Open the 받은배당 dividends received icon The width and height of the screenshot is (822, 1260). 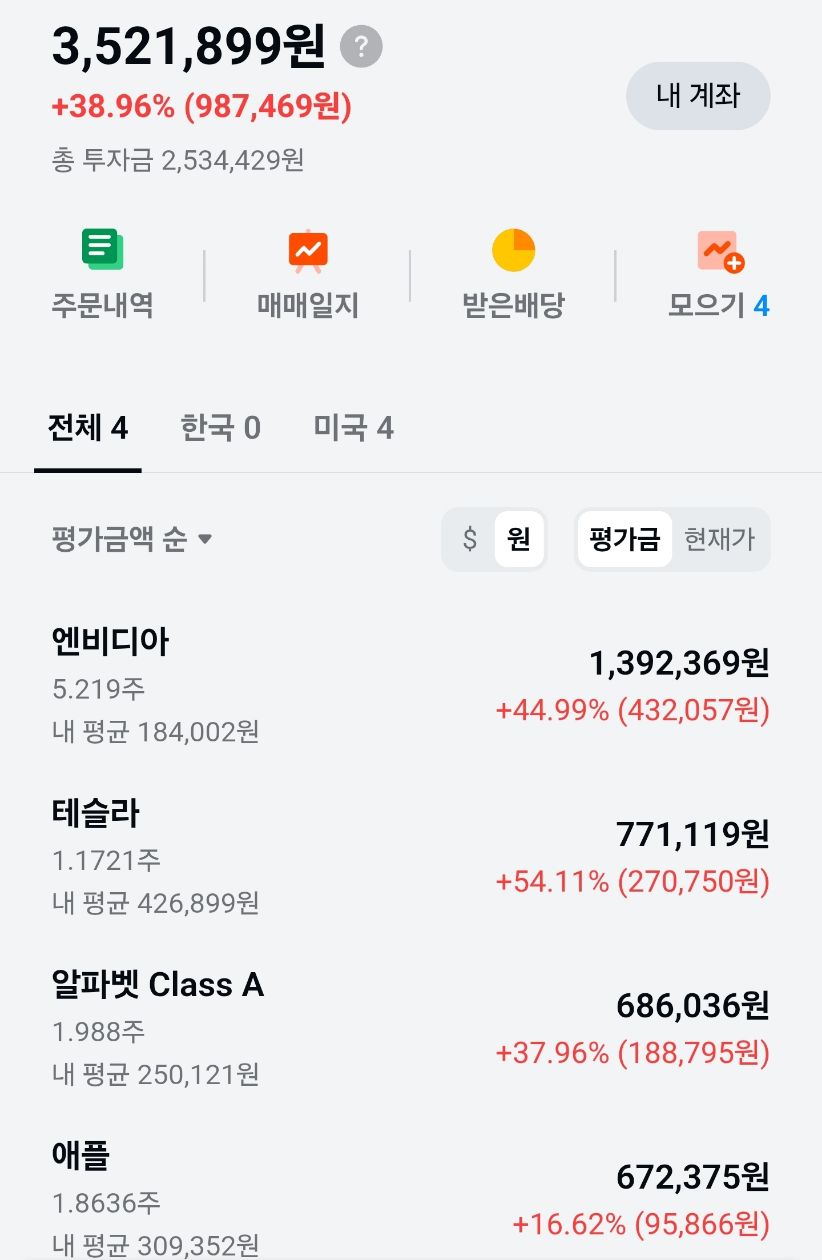pyautogui.click(x=513, y=270)
